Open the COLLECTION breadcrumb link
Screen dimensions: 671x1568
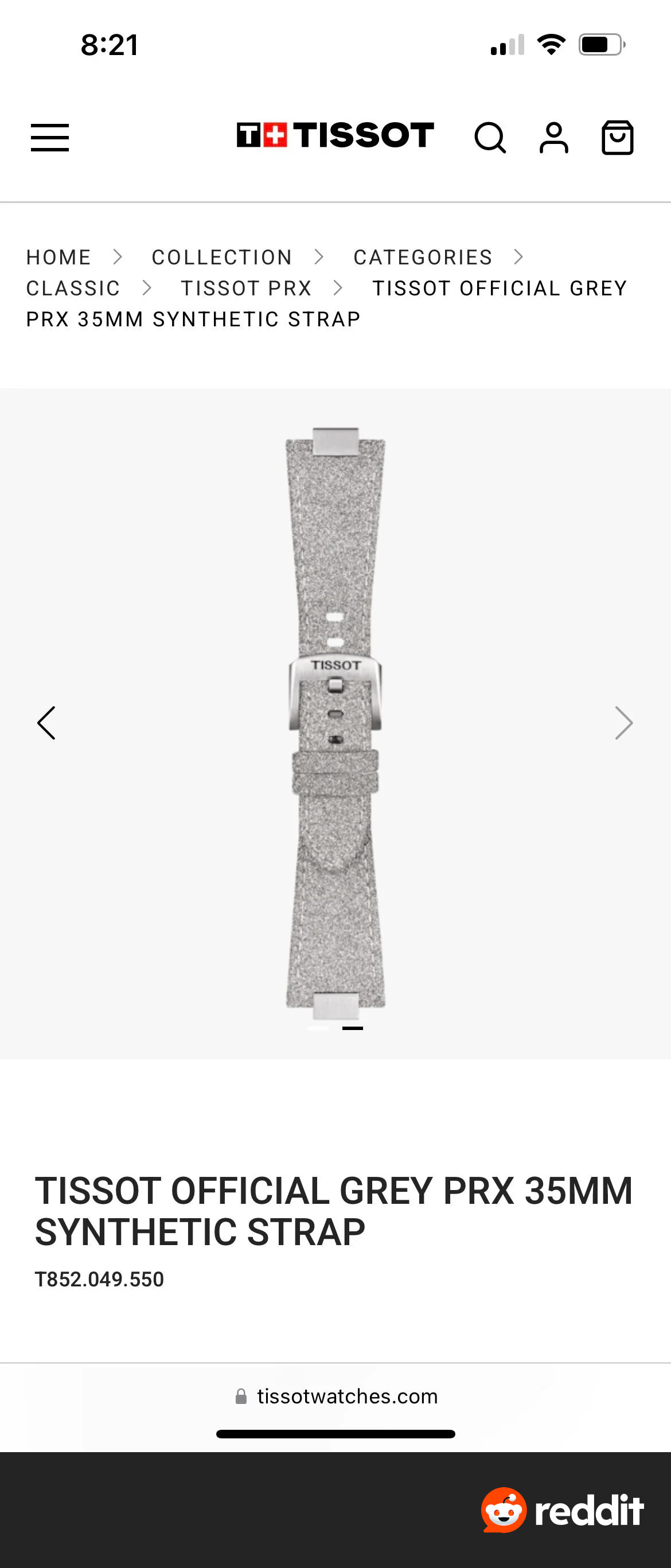(x=221, y=258)
